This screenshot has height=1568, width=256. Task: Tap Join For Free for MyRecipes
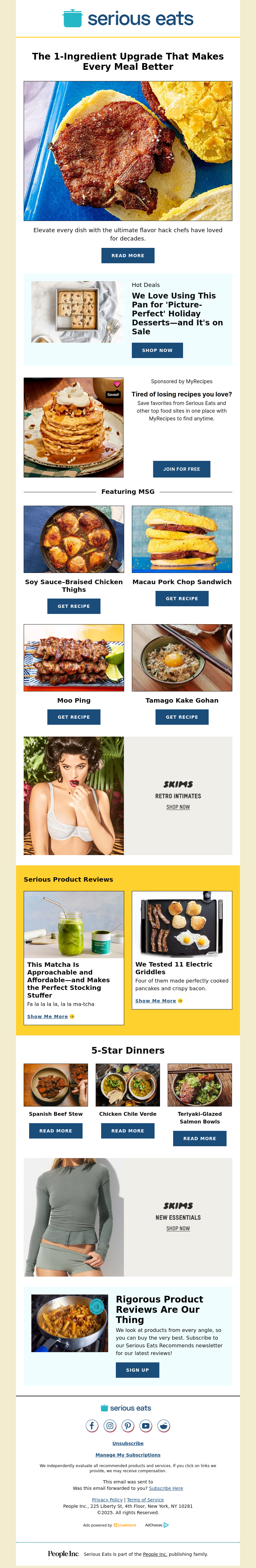click(181, 469)
